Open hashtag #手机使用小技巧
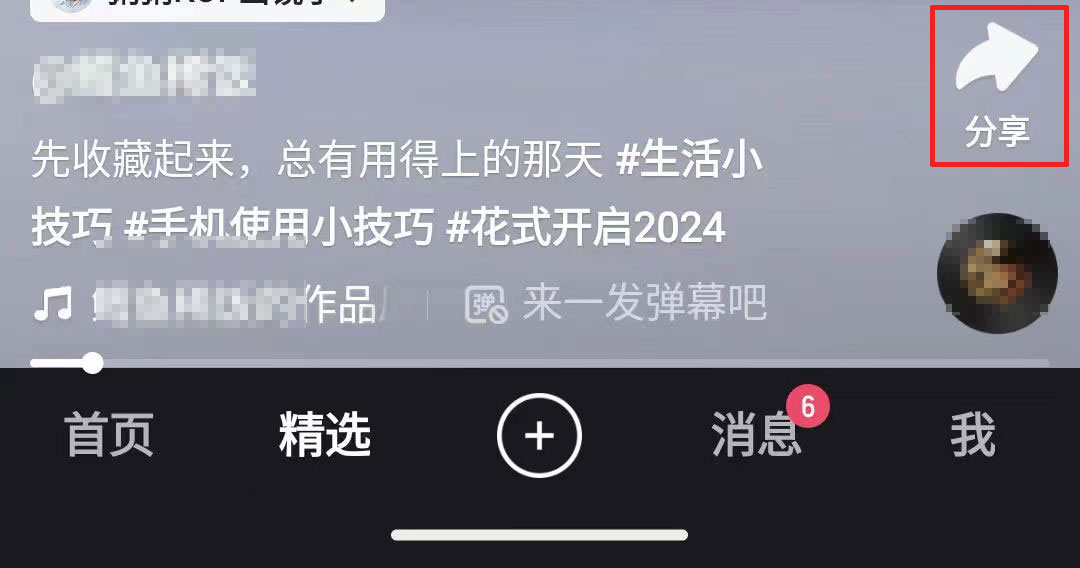Screen dimensions: 1080x568 (279, 229)
